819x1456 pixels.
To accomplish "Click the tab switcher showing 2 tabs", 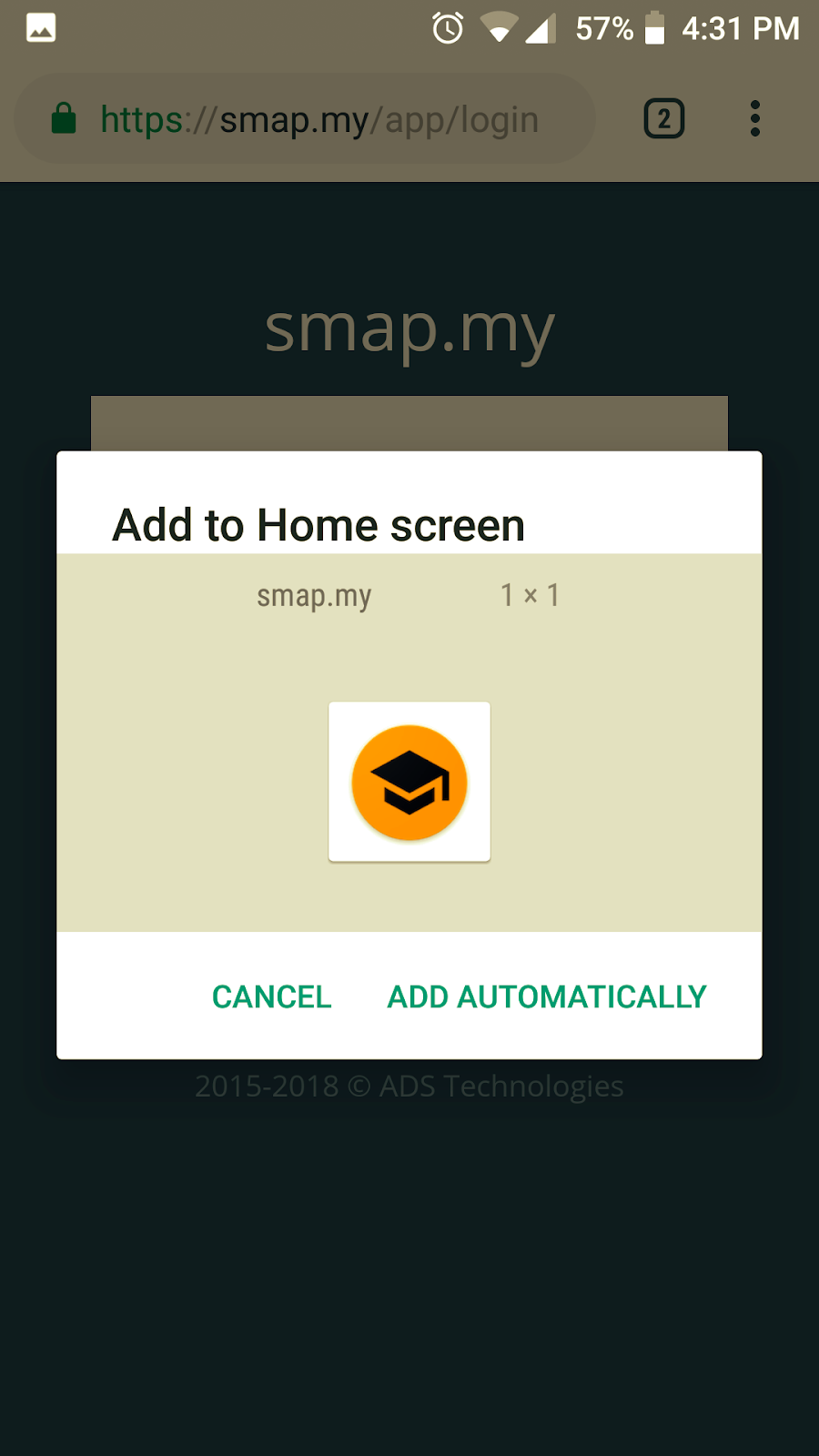I will tap(663, 118).
